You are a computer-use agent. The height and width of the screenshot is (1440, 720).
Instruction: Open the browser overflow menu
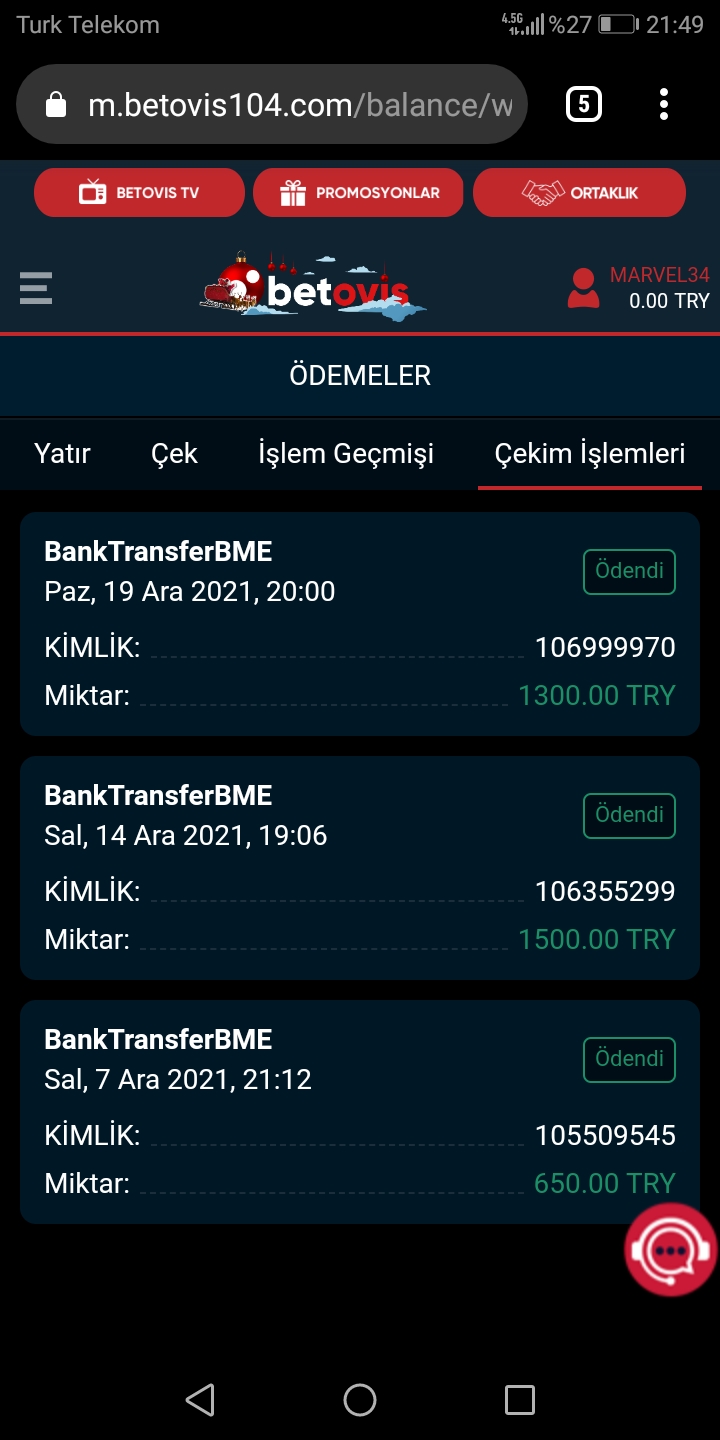point(664,105)
